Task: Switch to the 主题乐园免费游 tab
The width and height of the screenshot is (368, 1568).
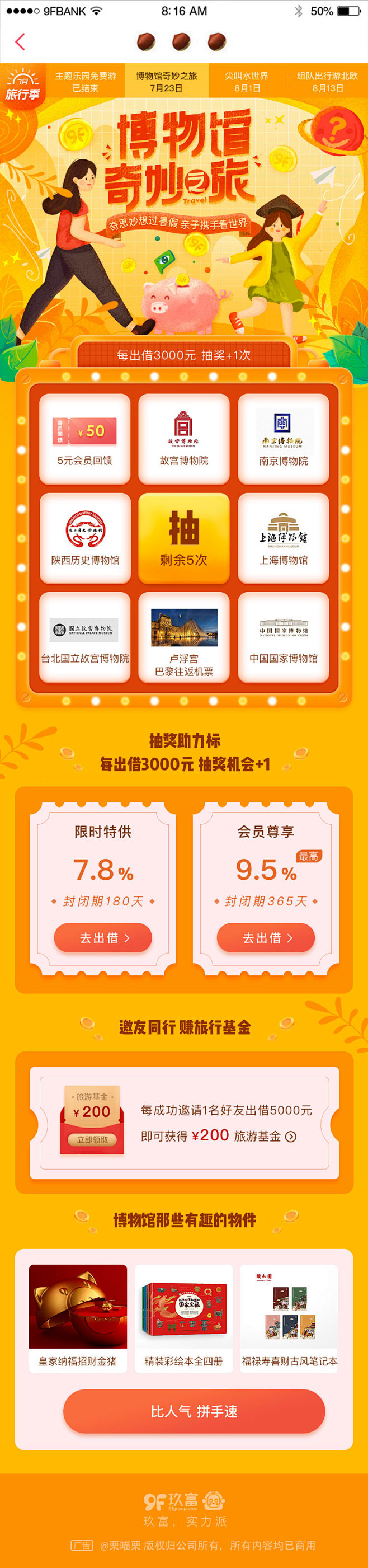Action: (85, 82)
